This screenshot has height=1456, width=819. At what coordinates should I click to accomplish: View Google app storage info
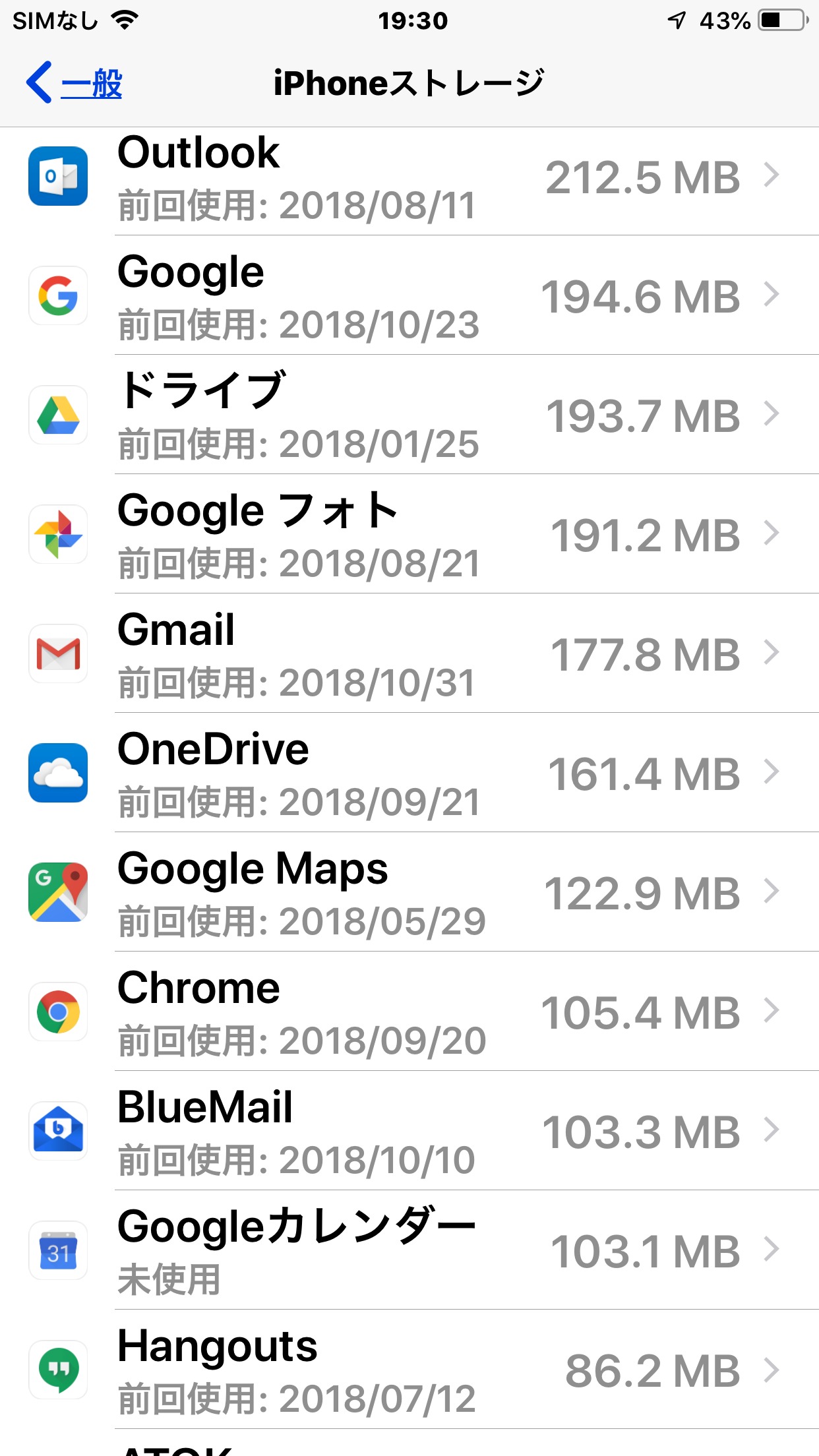[x=409, y=297]
